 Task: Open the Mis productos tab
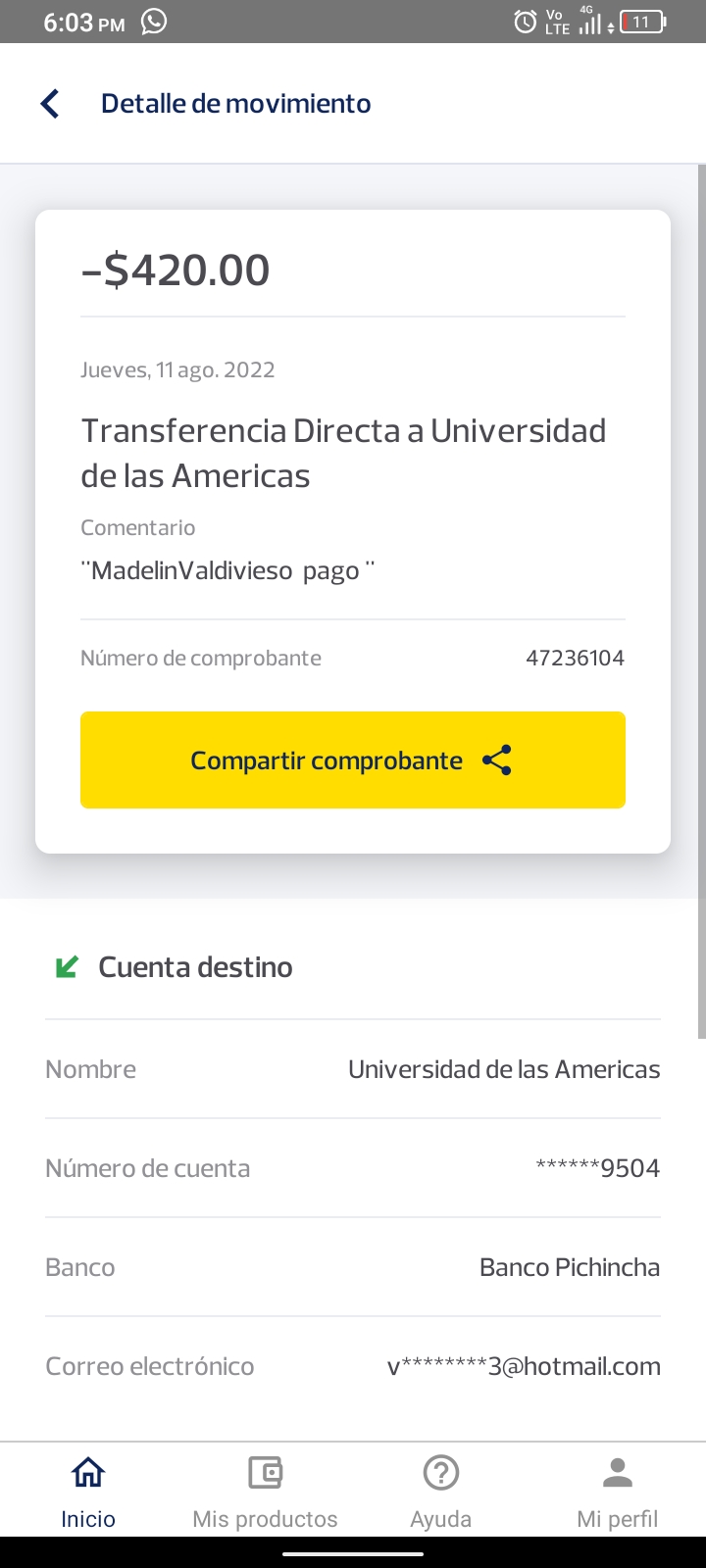click(265, 1490)
